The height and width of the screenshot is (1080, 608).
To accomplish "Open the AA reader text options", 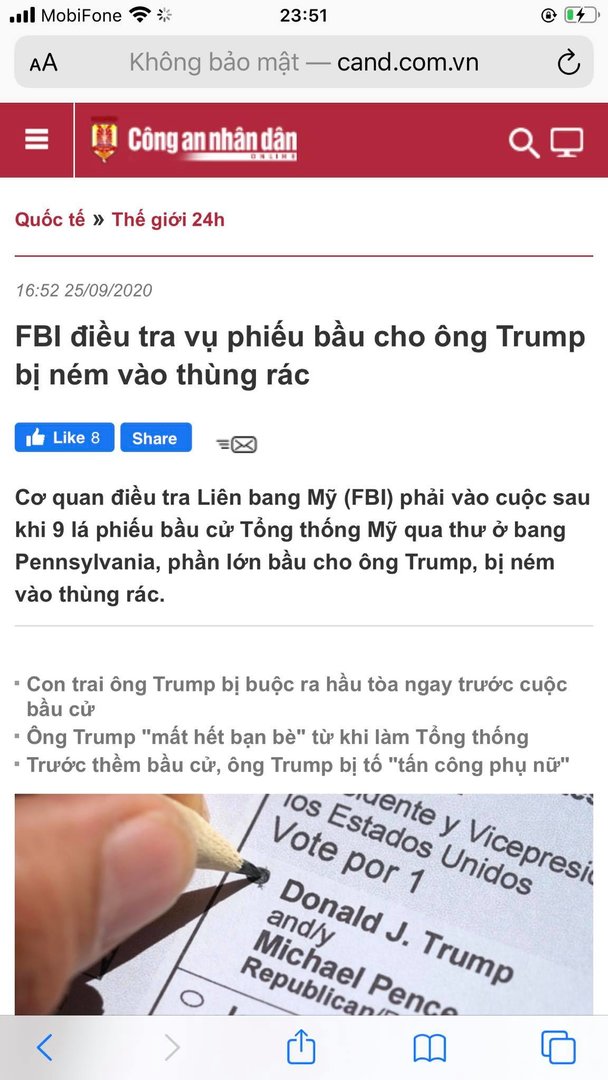I will [x=43, y=63].
